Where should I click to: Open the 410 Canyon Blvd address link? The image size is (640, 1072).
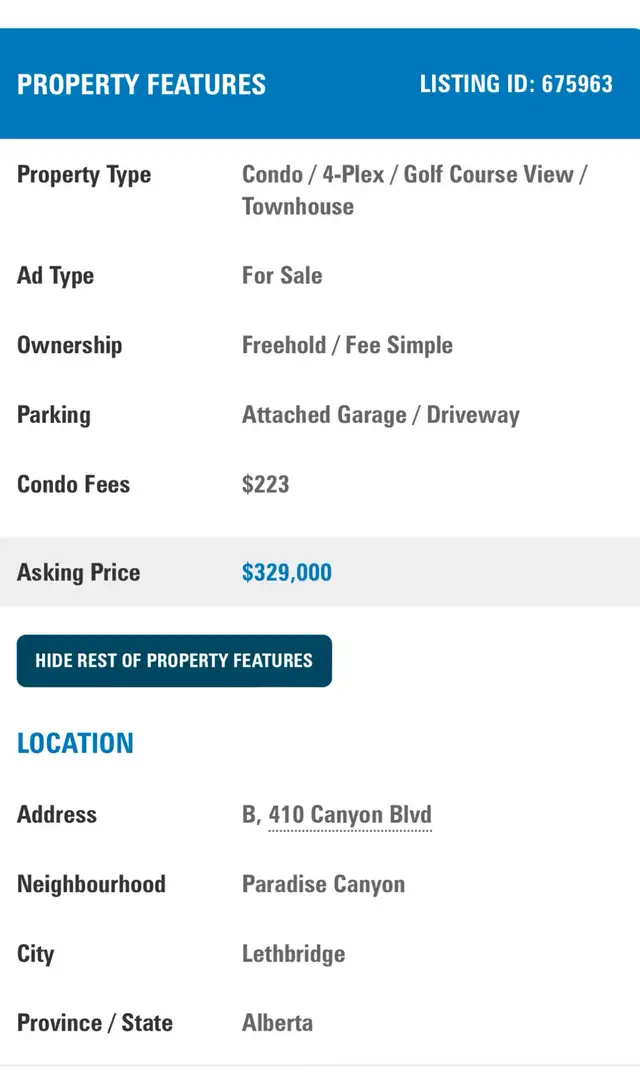coord(350,815)
